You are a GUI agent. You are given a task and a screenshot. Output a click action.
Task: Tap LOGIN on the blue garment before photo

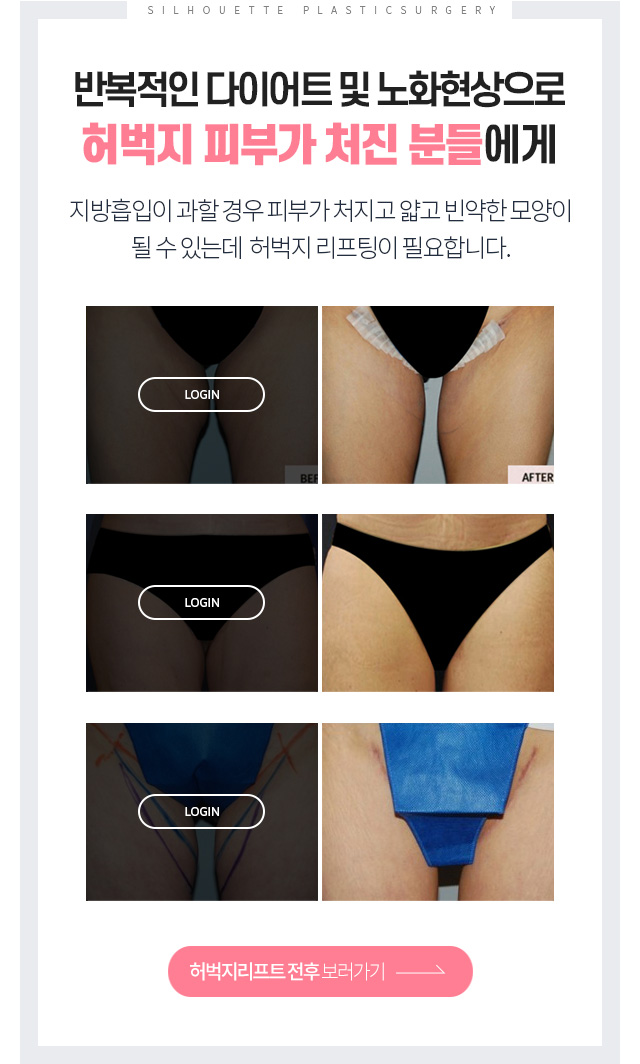tap(201, 811)
